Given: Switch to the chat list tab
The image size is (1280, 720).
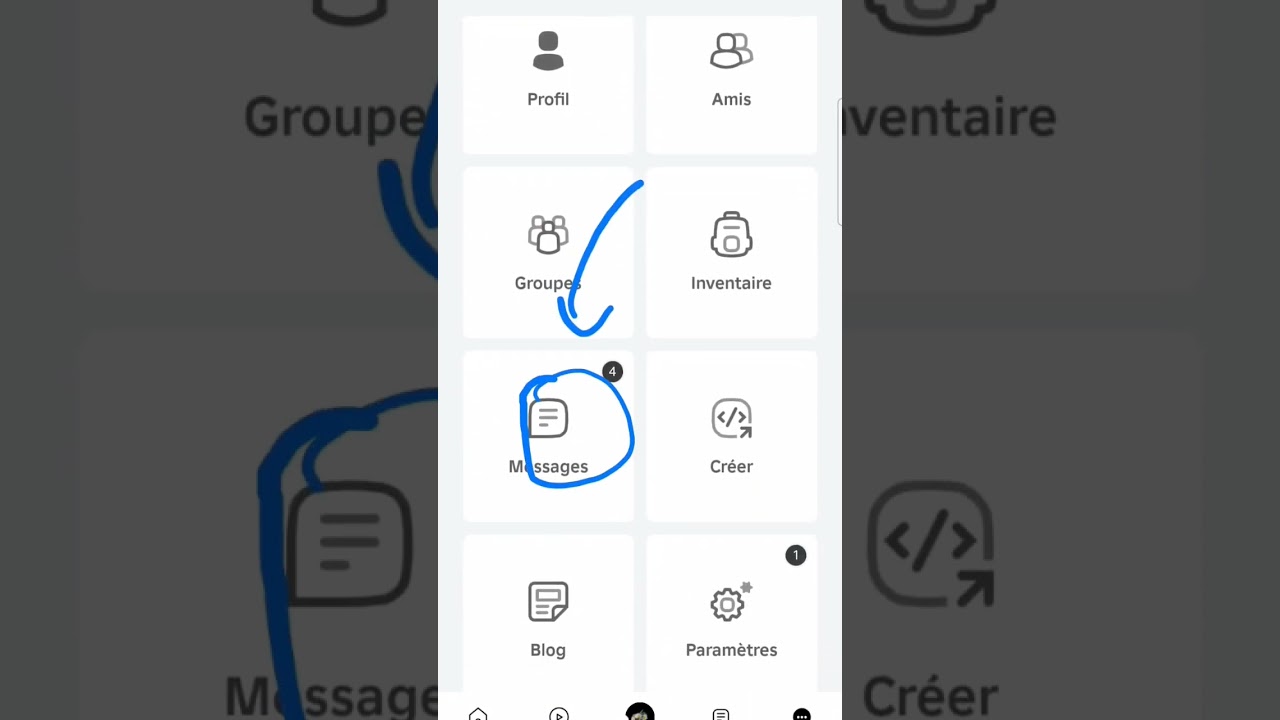Looking at the screenshot, I should point(721,713).
